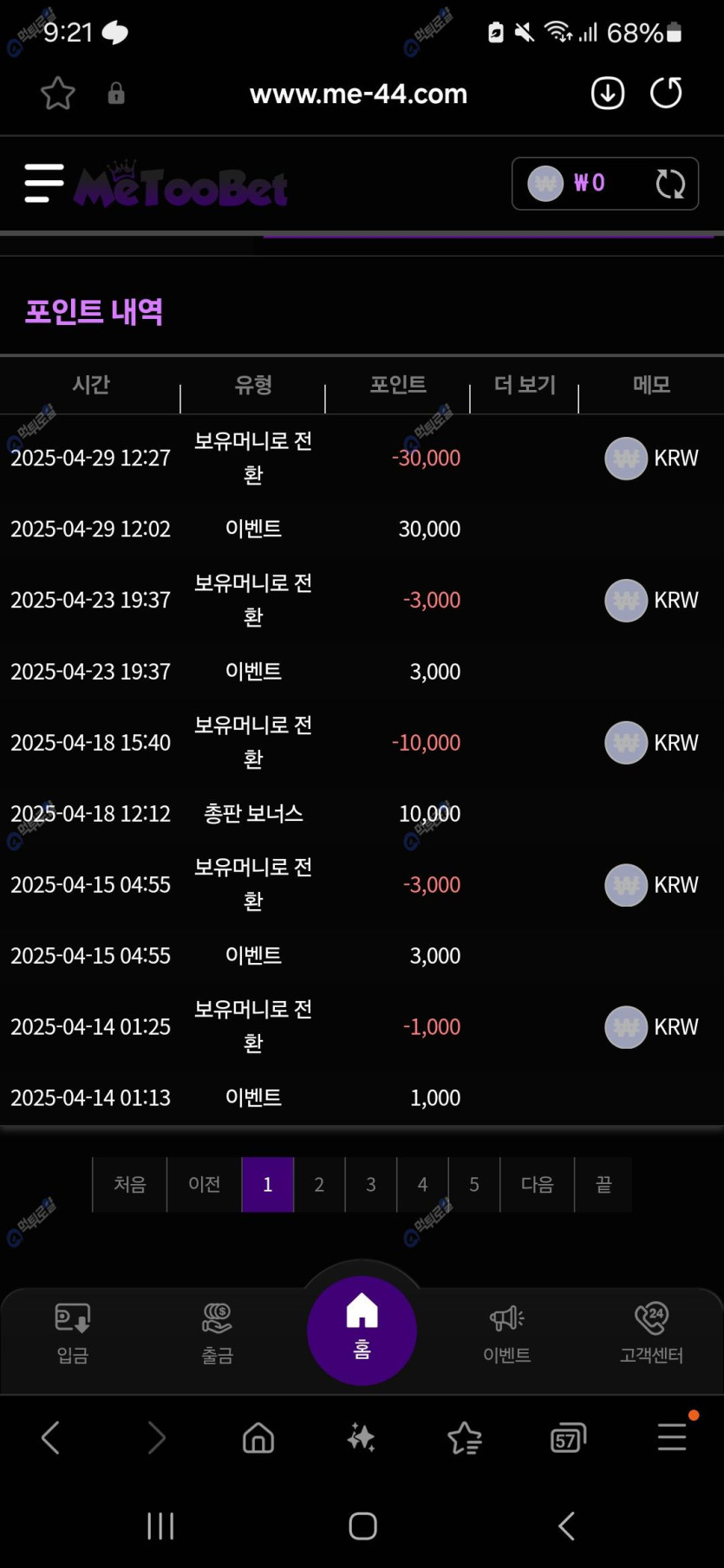
Task: Open the 출금 withdrawal tab
Action: pyautogui.click(x=217, y=1332)
